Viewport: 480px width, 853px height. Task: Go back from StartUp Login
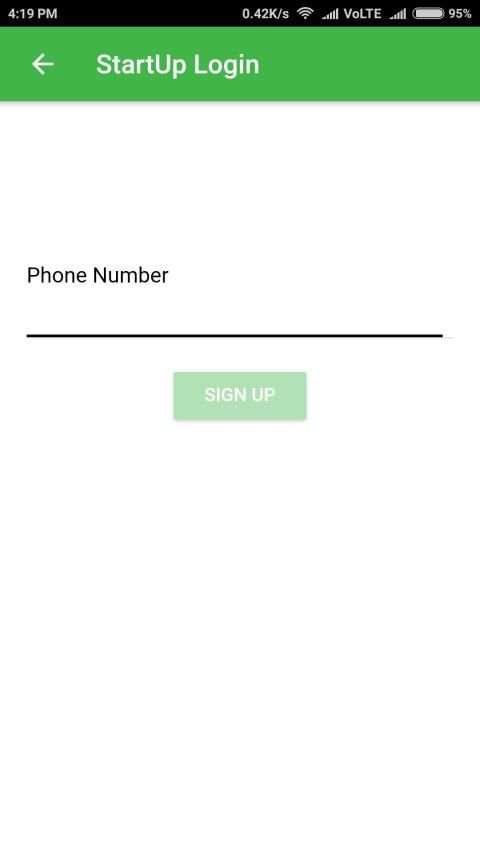click(x=42, y=64)
